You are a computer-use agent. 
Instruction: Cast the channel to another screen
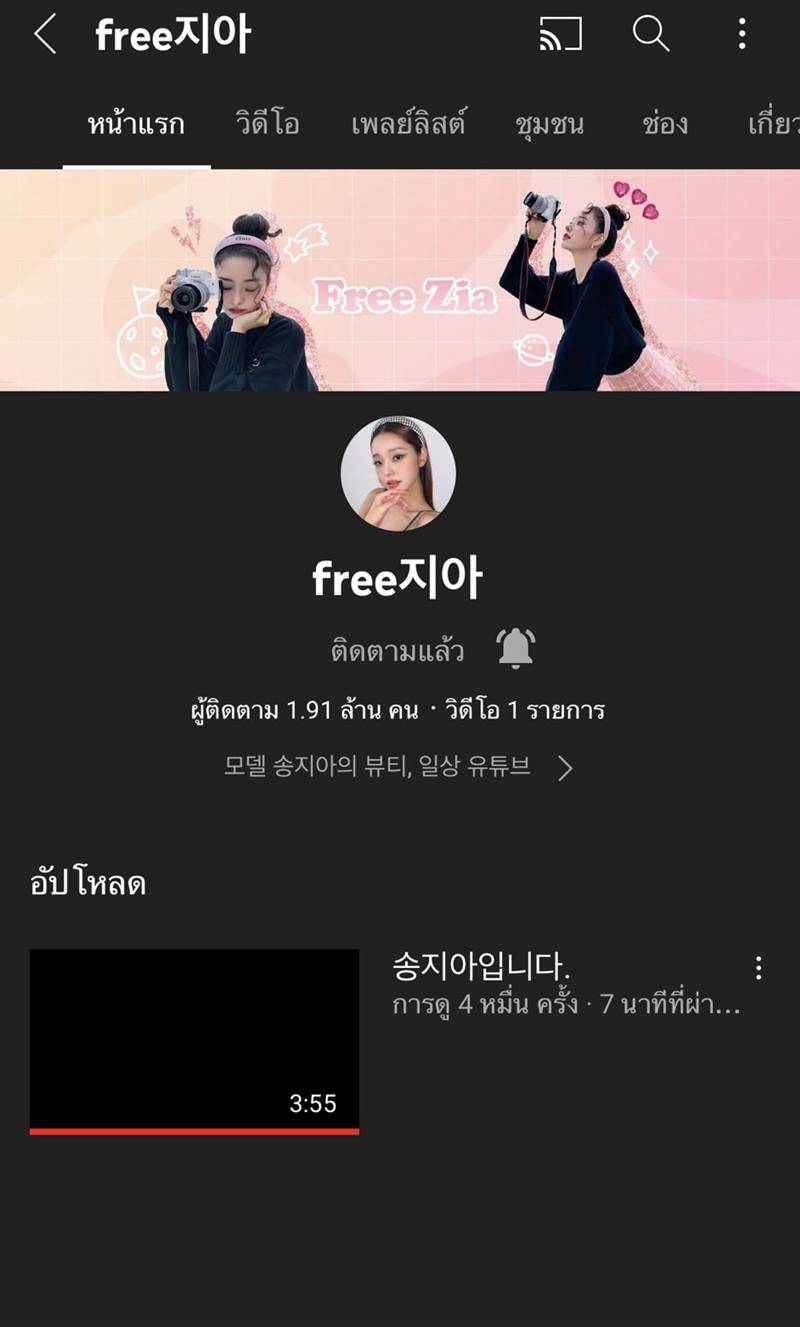[x=560, y=36]
